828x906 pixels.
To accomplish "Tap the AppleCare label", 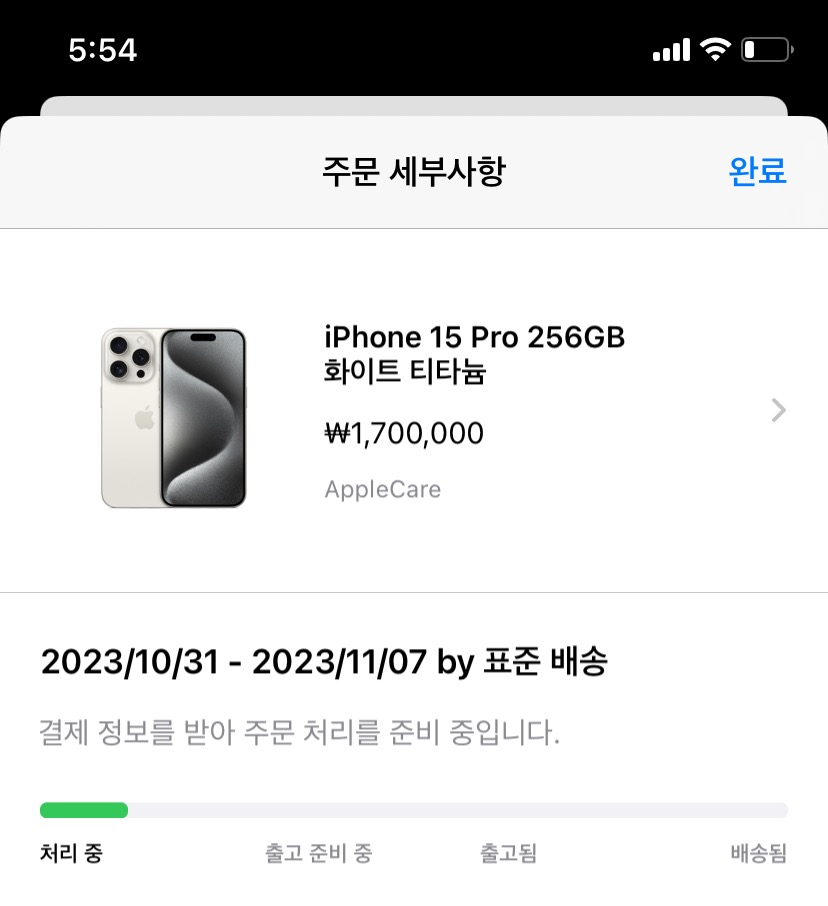I will 382,489.
